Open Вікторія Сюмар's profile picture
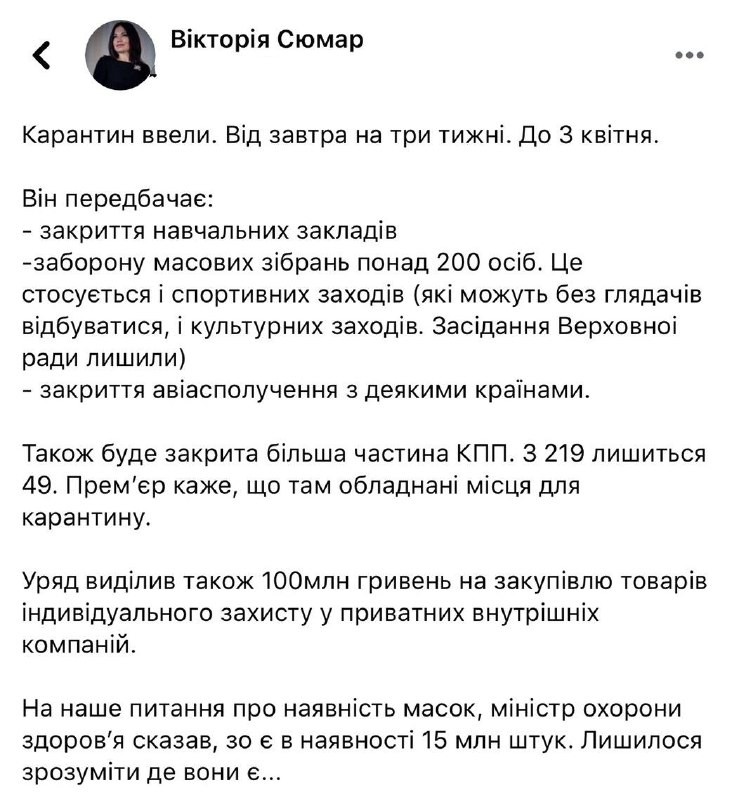Image resolution: width=732 pixels, height=800 pixels. coord(121,55)
